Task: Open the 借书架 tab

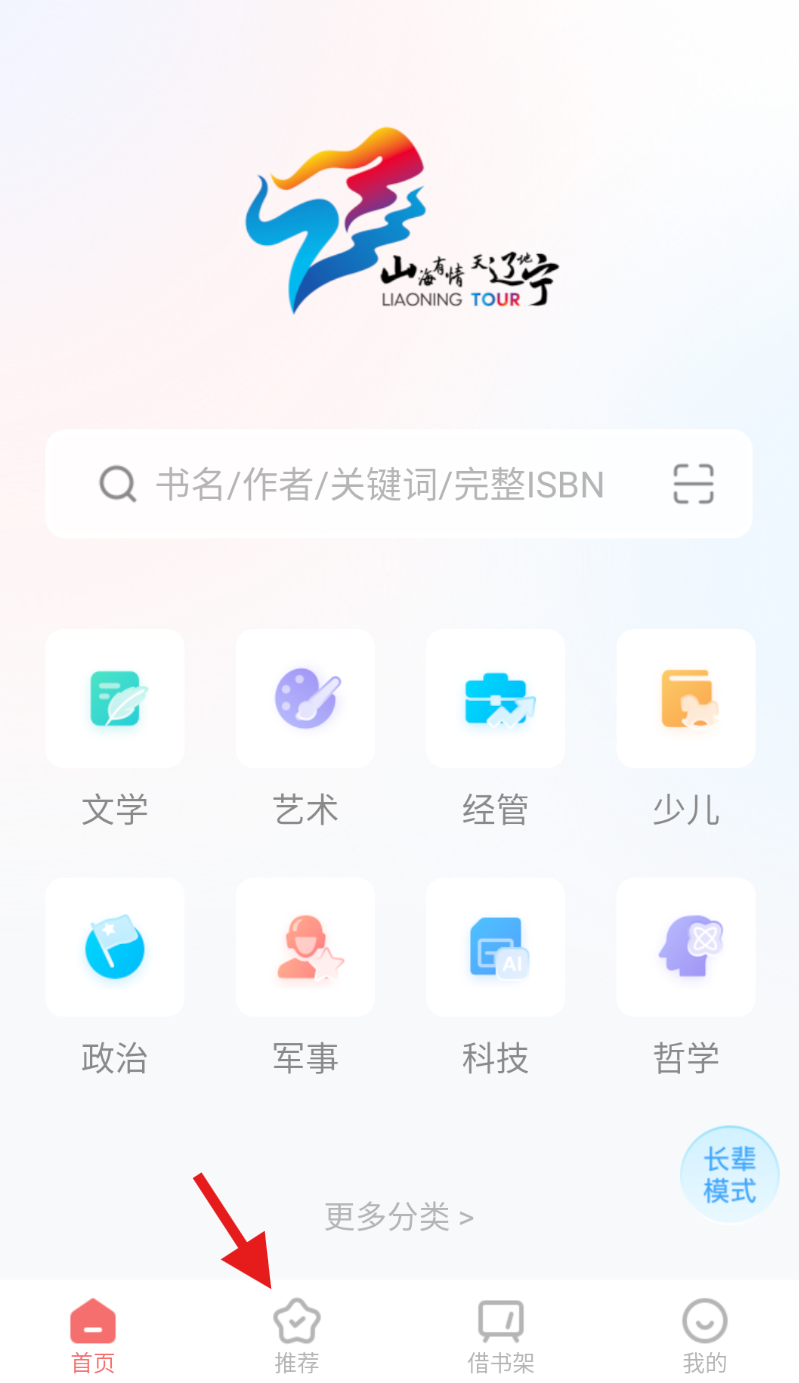Action: 501,1335
